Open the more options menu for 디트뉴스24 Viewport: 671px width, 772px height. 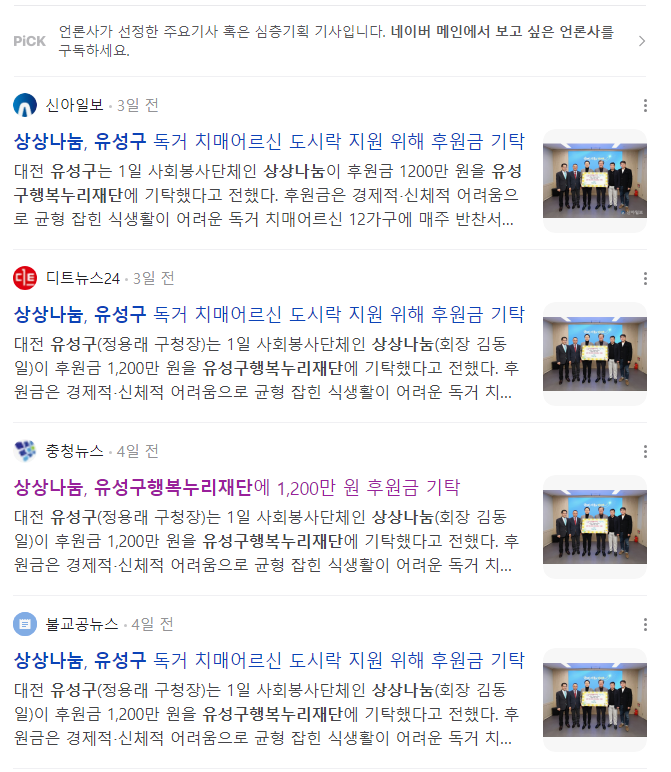[x=645, y=278]
